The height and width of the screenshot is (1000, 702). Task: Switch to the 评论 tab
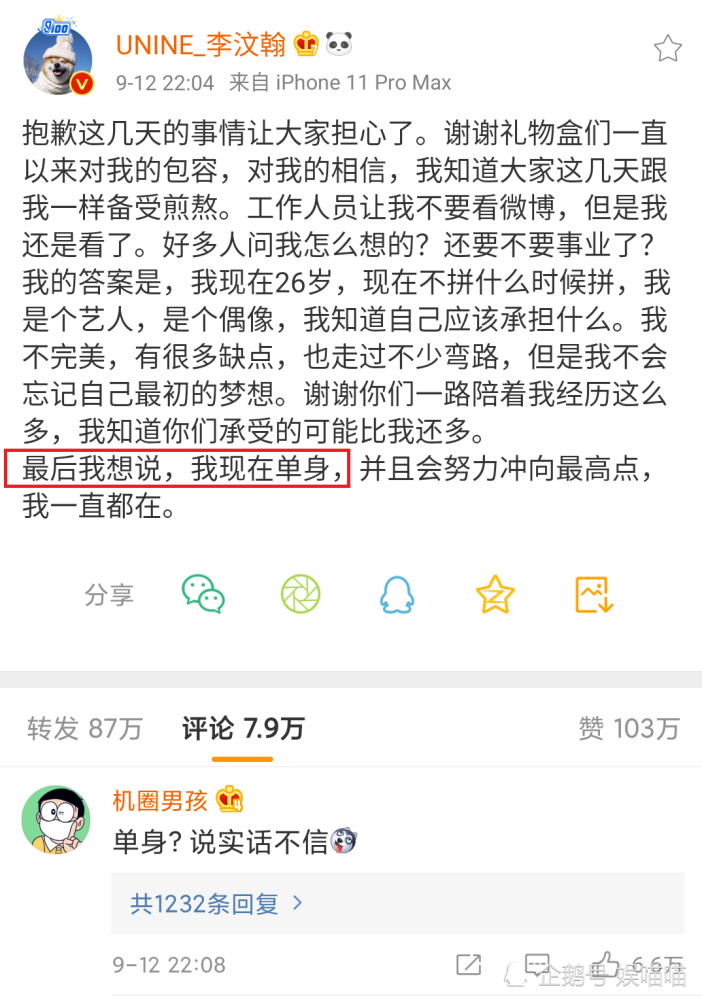pos(243,729)
